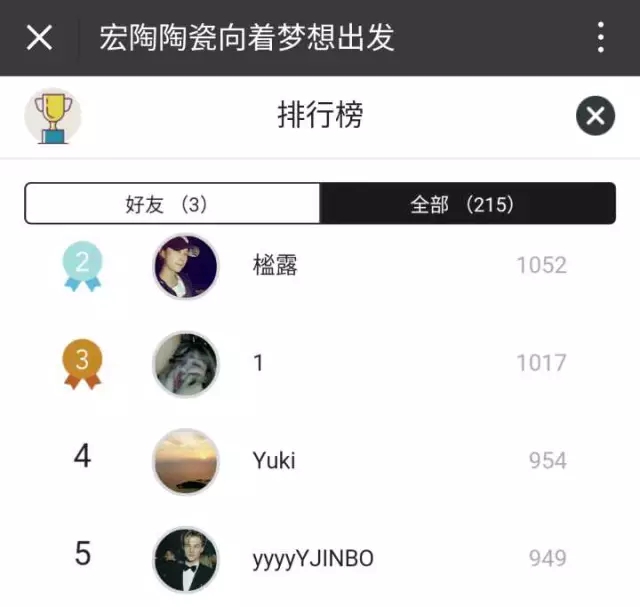Viewport: 640px width, 607px height.
Task: Dismiss the 排行榜 leaderboard panel
Action: point(595,116)
